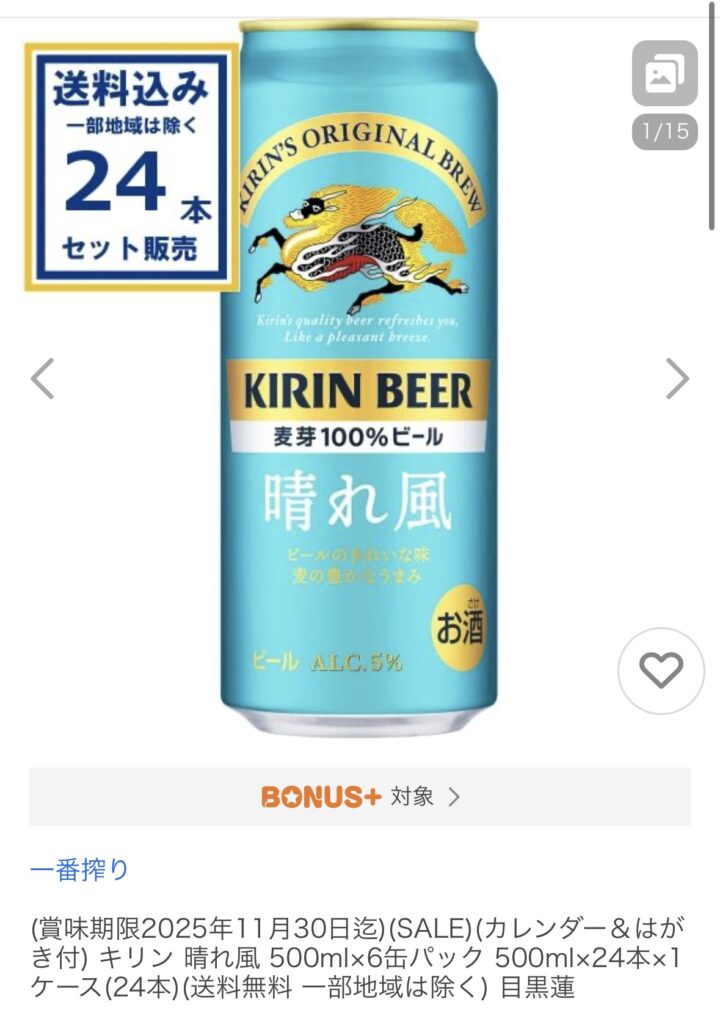
Task: Open the image gallery icon
Action: pyautogui.click(x=664, y=74)
